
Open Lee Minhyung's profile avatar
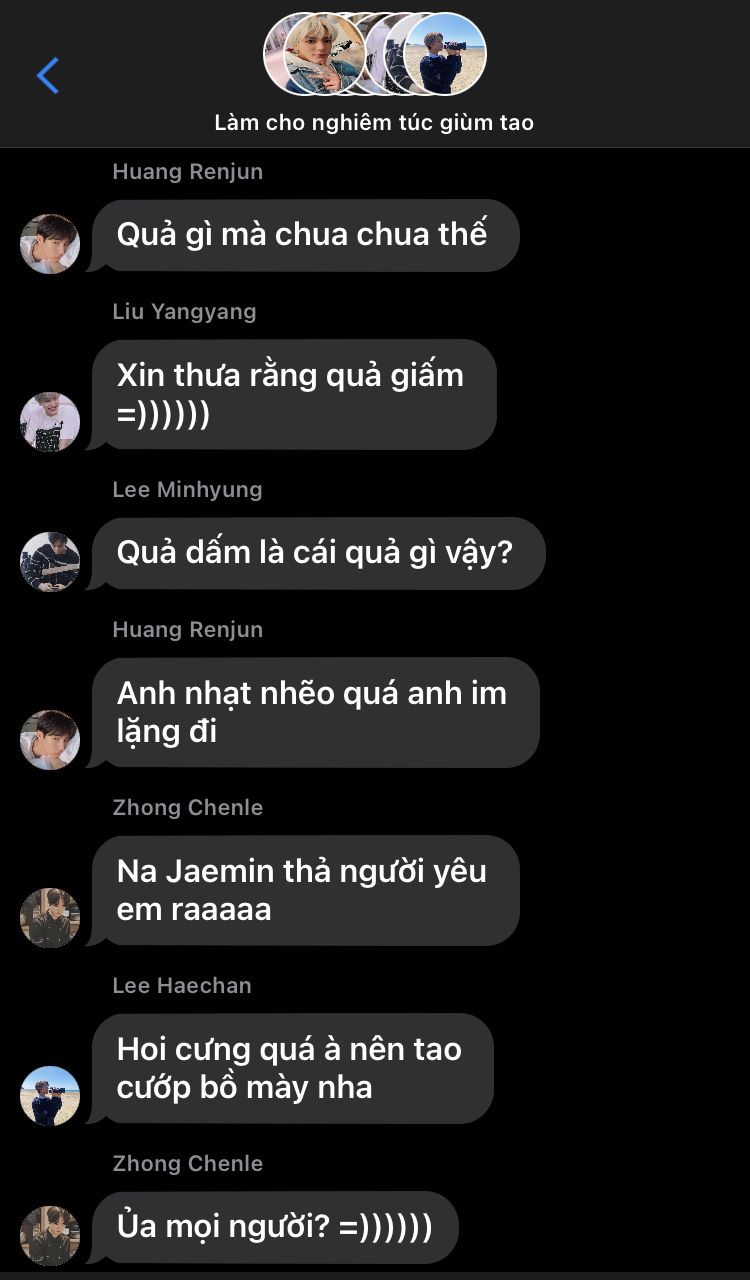(50, 561)
